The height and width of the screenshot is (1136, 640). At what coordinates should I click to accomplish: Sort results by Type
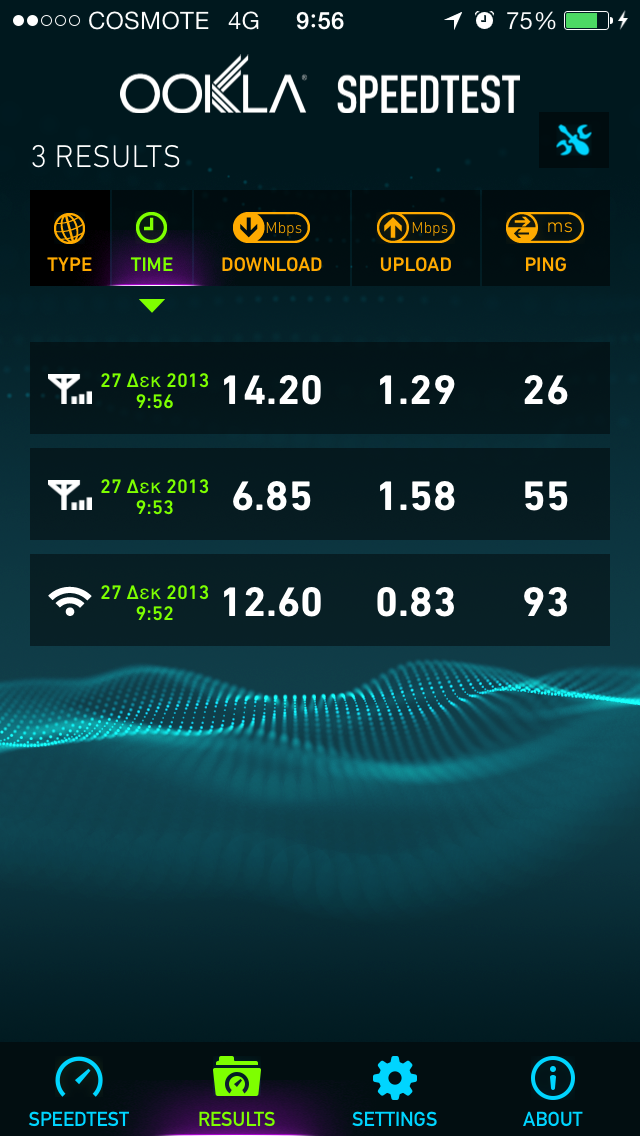tap(70, 238)
